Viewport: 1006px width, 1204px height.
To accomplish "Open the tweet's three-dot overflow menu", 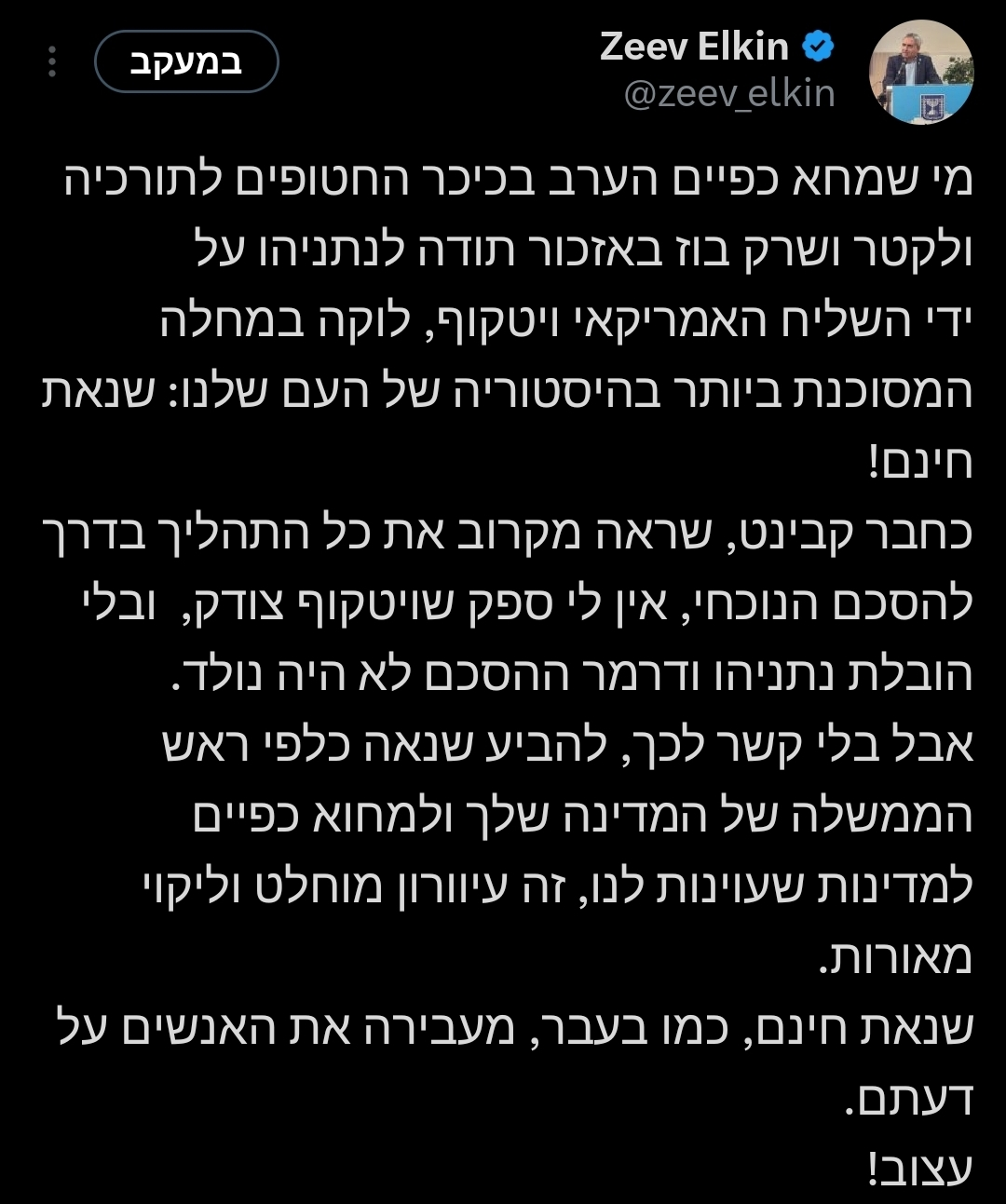I will (x=52, y=61).
